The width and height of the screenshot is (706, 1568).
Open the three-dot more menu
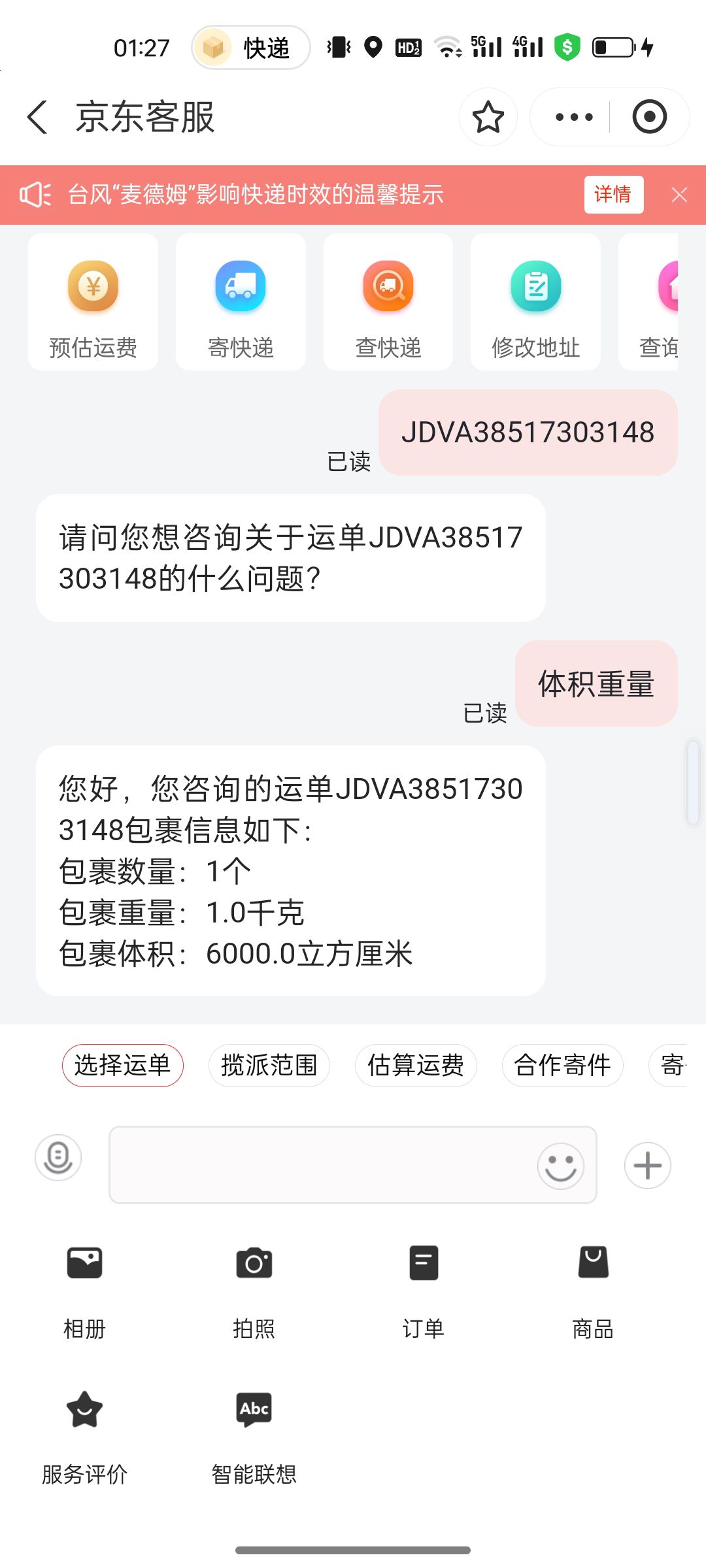point(573,118)
